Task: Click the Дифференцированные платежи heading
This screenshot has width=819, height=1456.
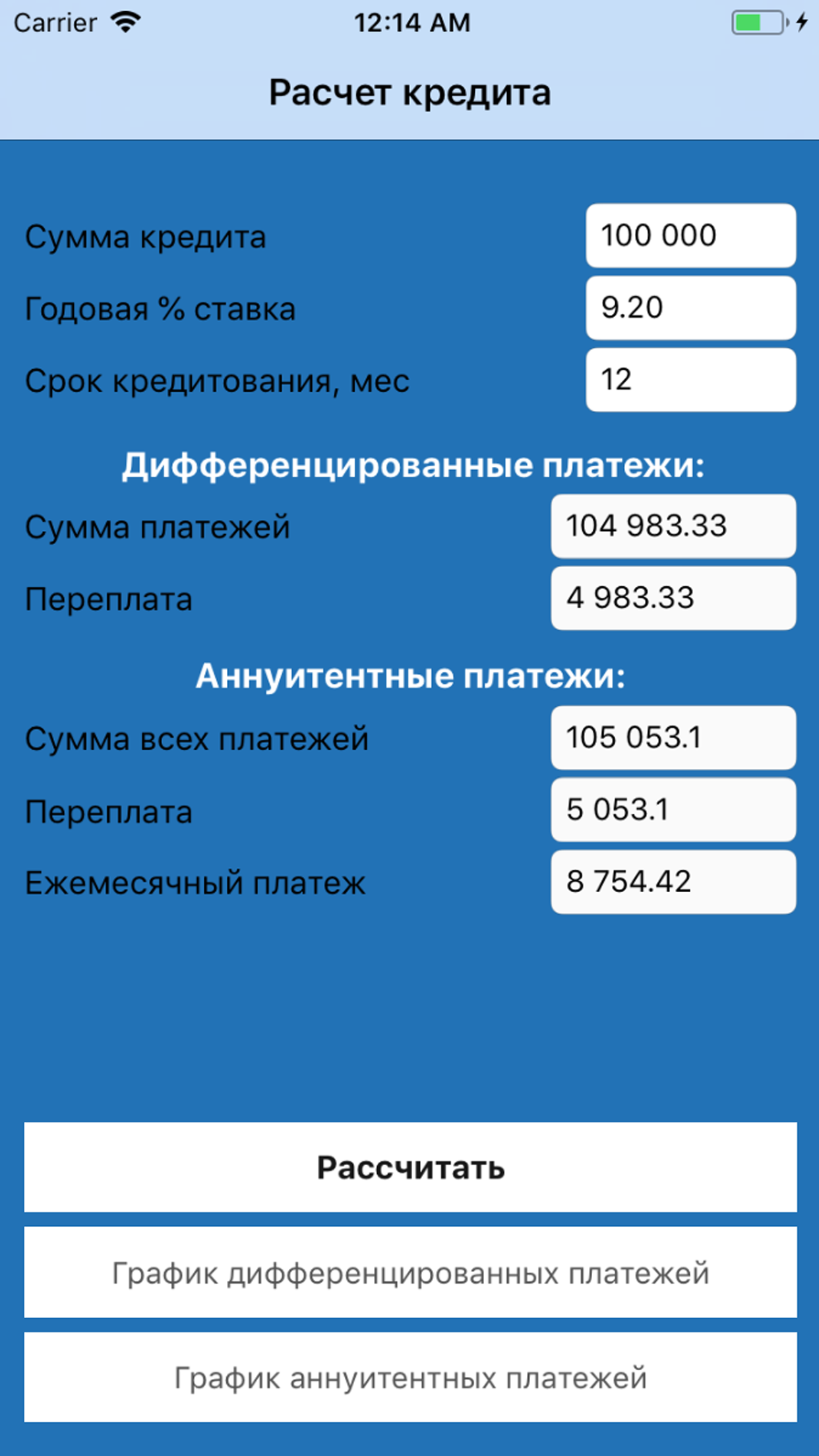Action: coord(414,465)
